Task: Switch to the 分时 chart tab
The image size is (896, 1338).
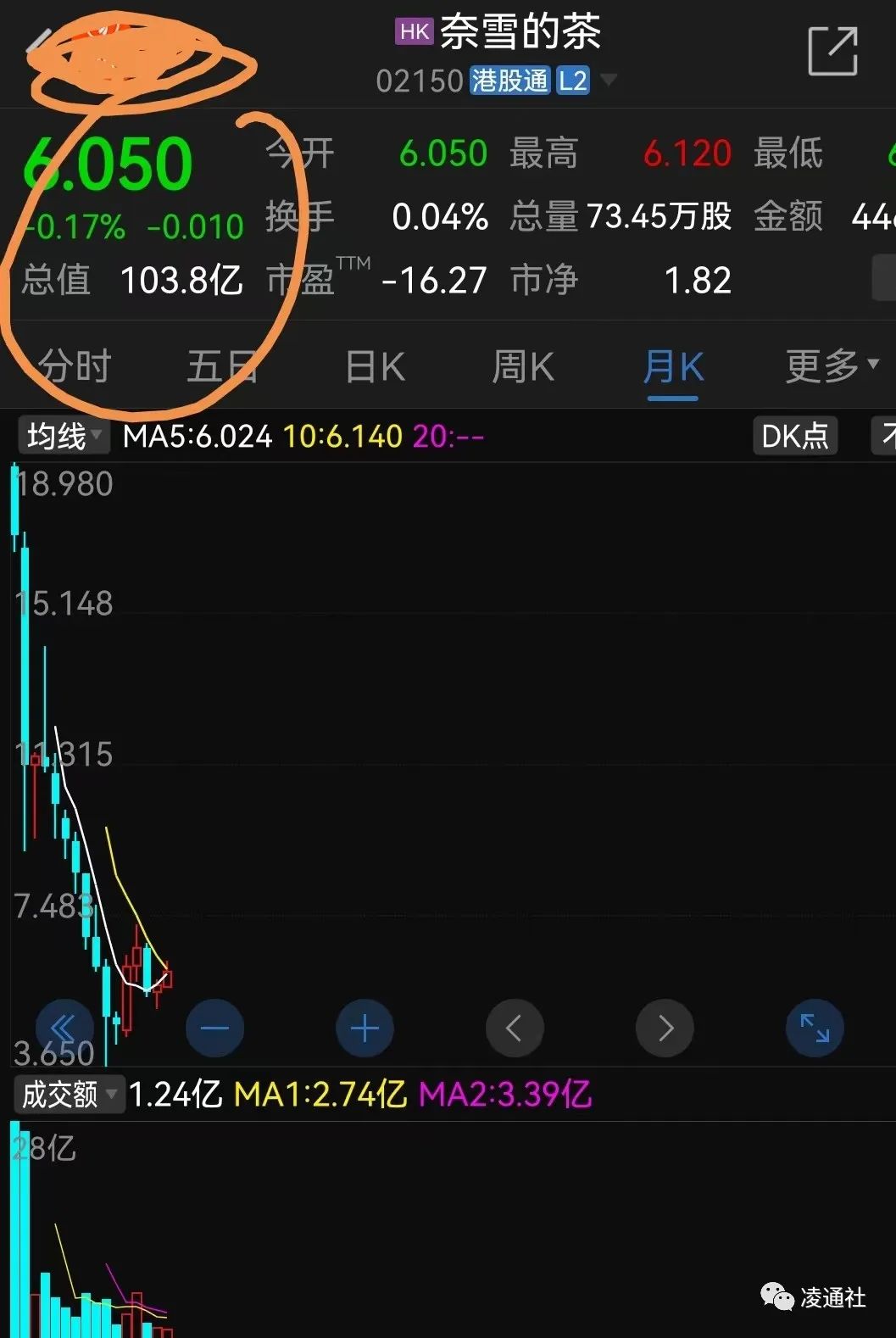Action: [x=75, y=367]
